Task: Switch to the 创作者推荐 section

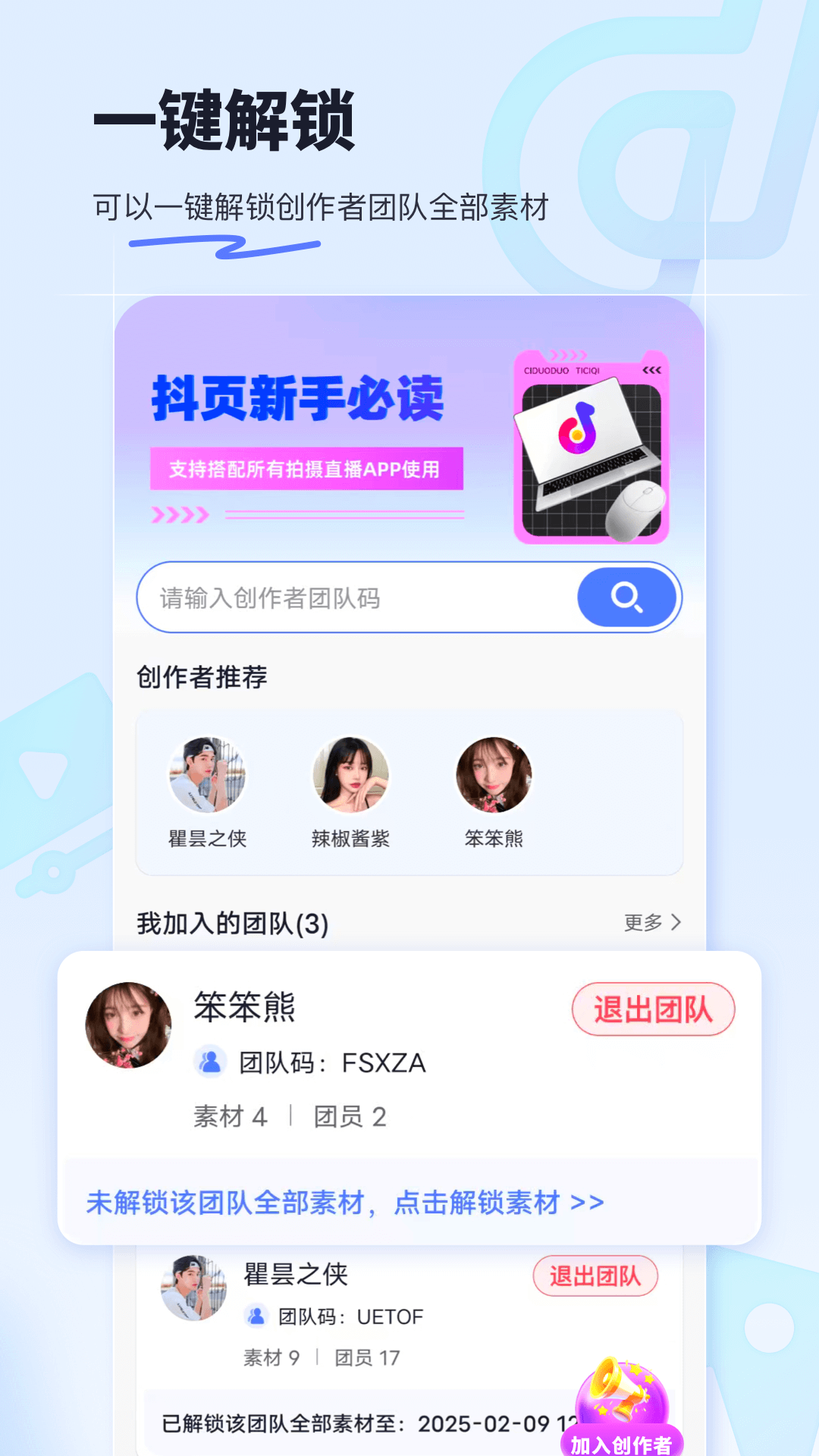Action: point(201,677)
